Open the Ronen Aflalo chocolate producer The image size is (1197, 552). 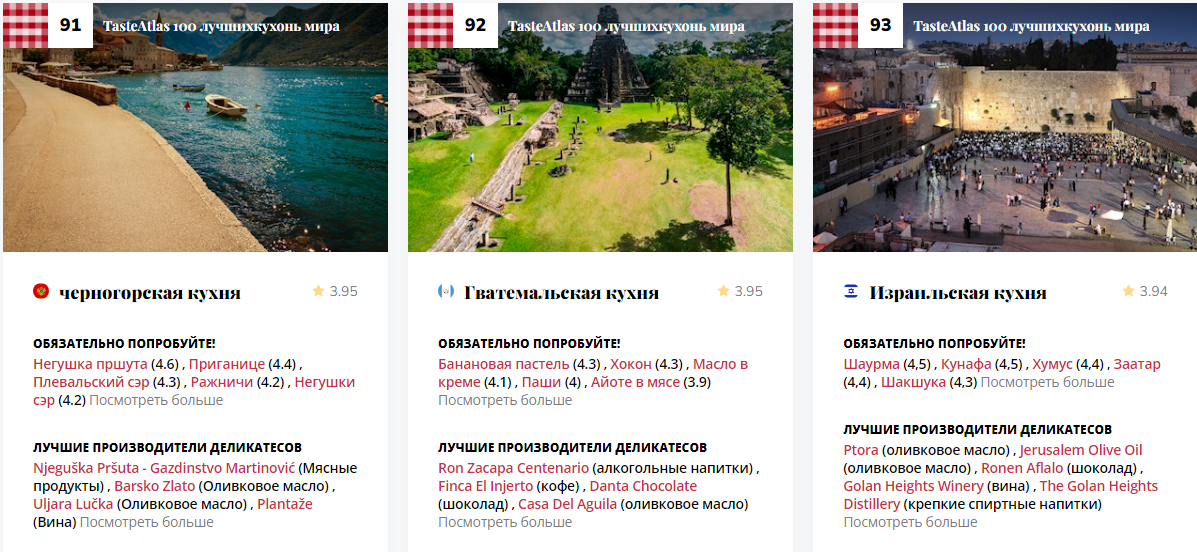tap(1022, 468)
